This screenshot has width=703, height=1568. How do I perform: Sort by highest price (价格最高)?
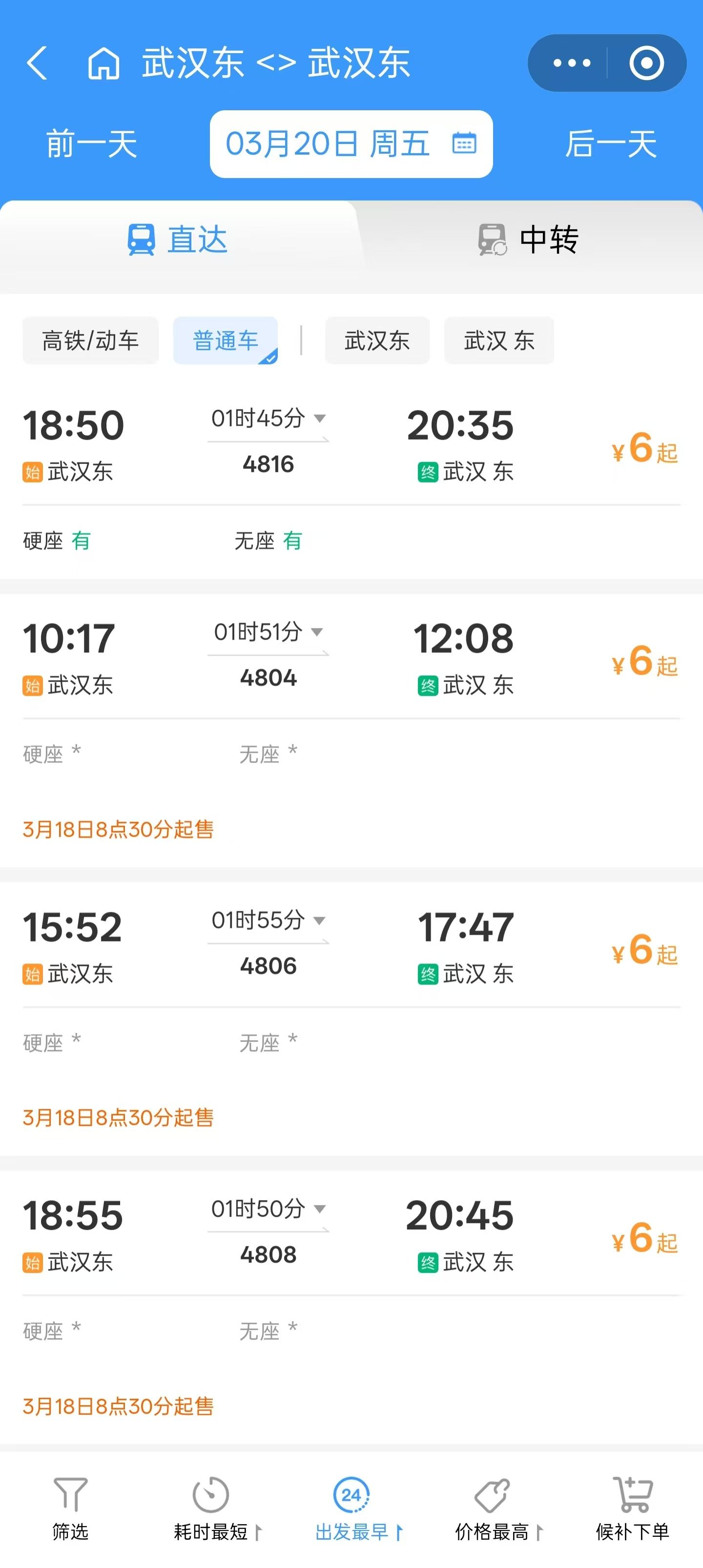(x=492, y=1506)
